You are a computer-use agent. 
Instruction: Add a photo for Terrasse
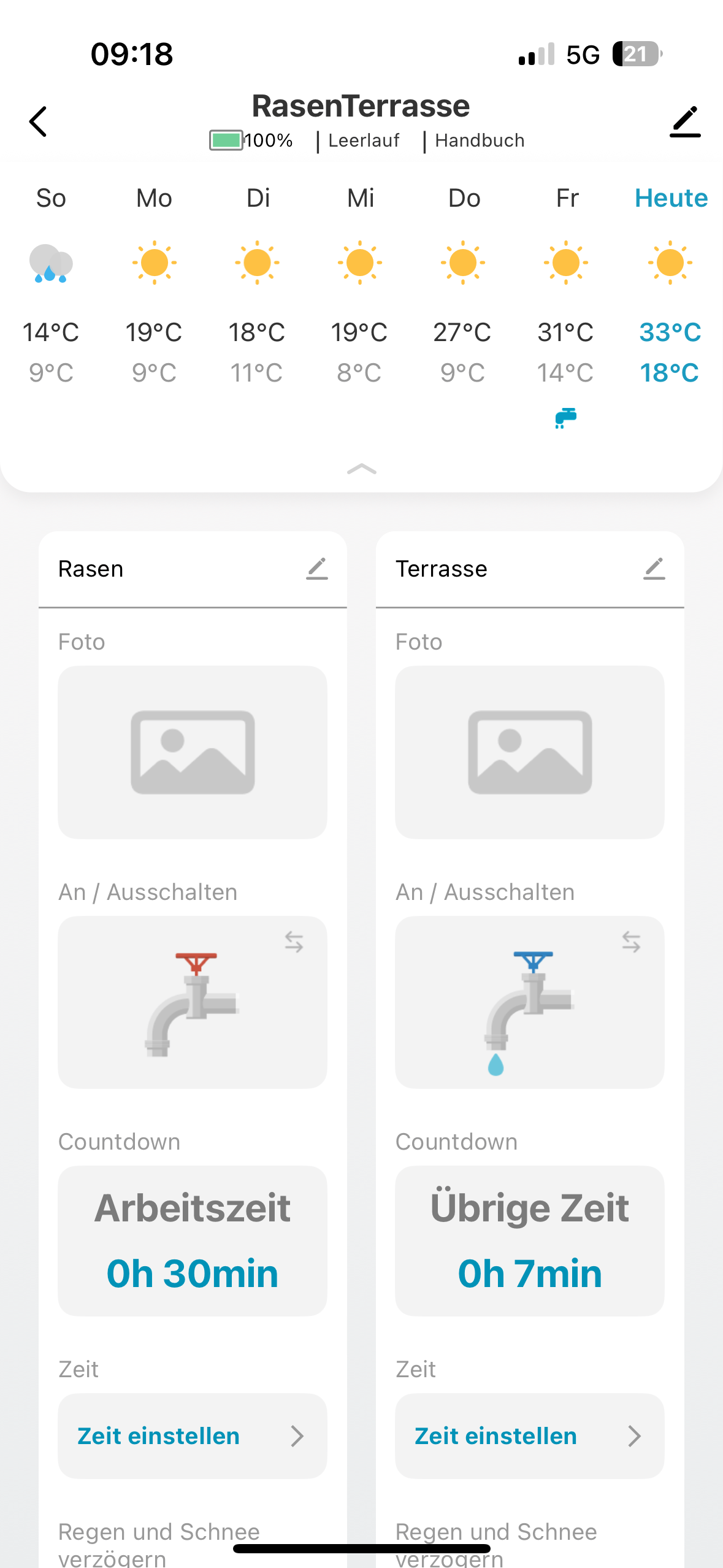pyautogui.click(x=530, y=752)
